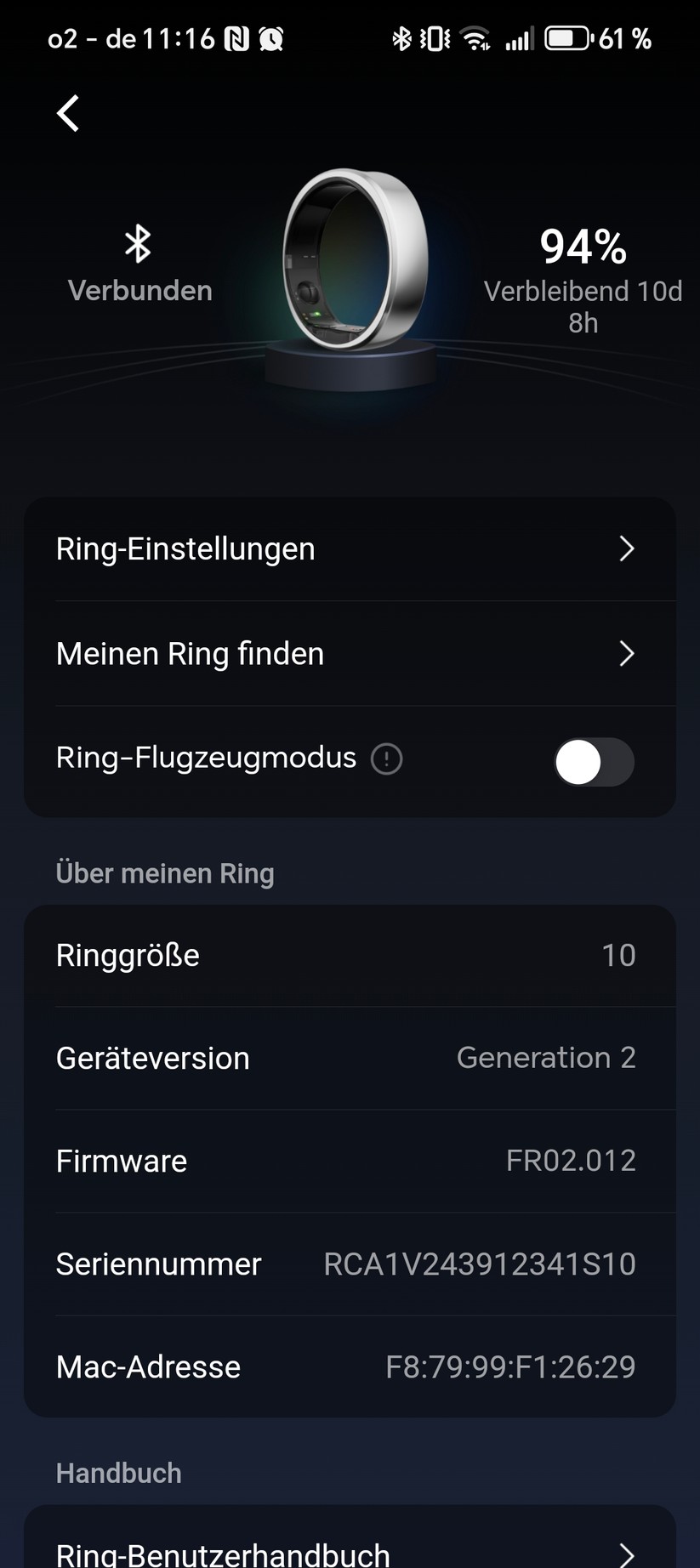The width and height of the screenshot is (700, 1568).
Task: Expand Ring-Einstellungen via its chevron
Action: 627,549
